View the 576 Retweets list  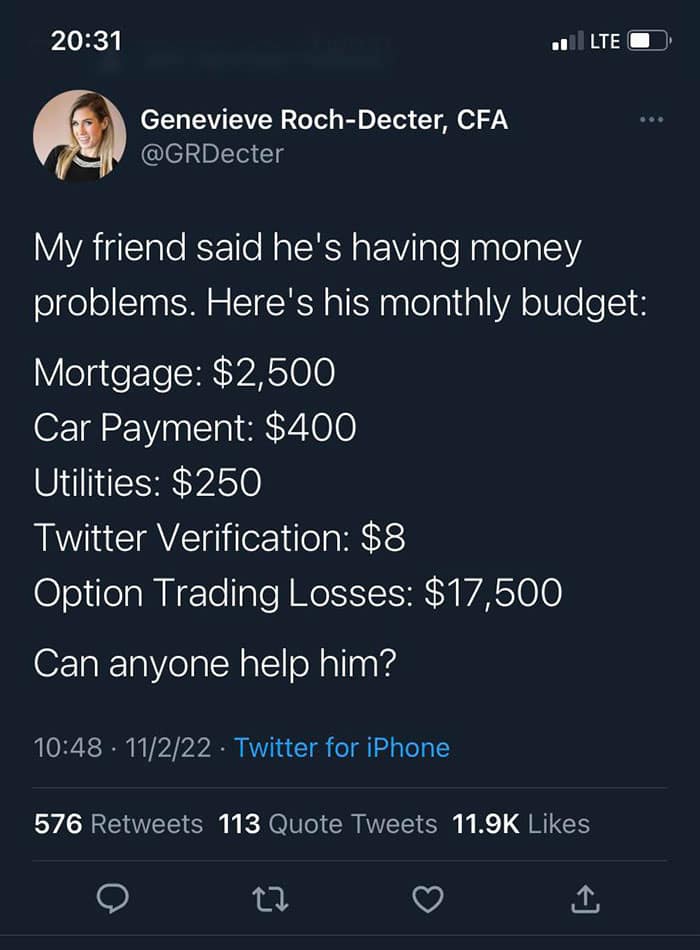[x=119, y=824]
